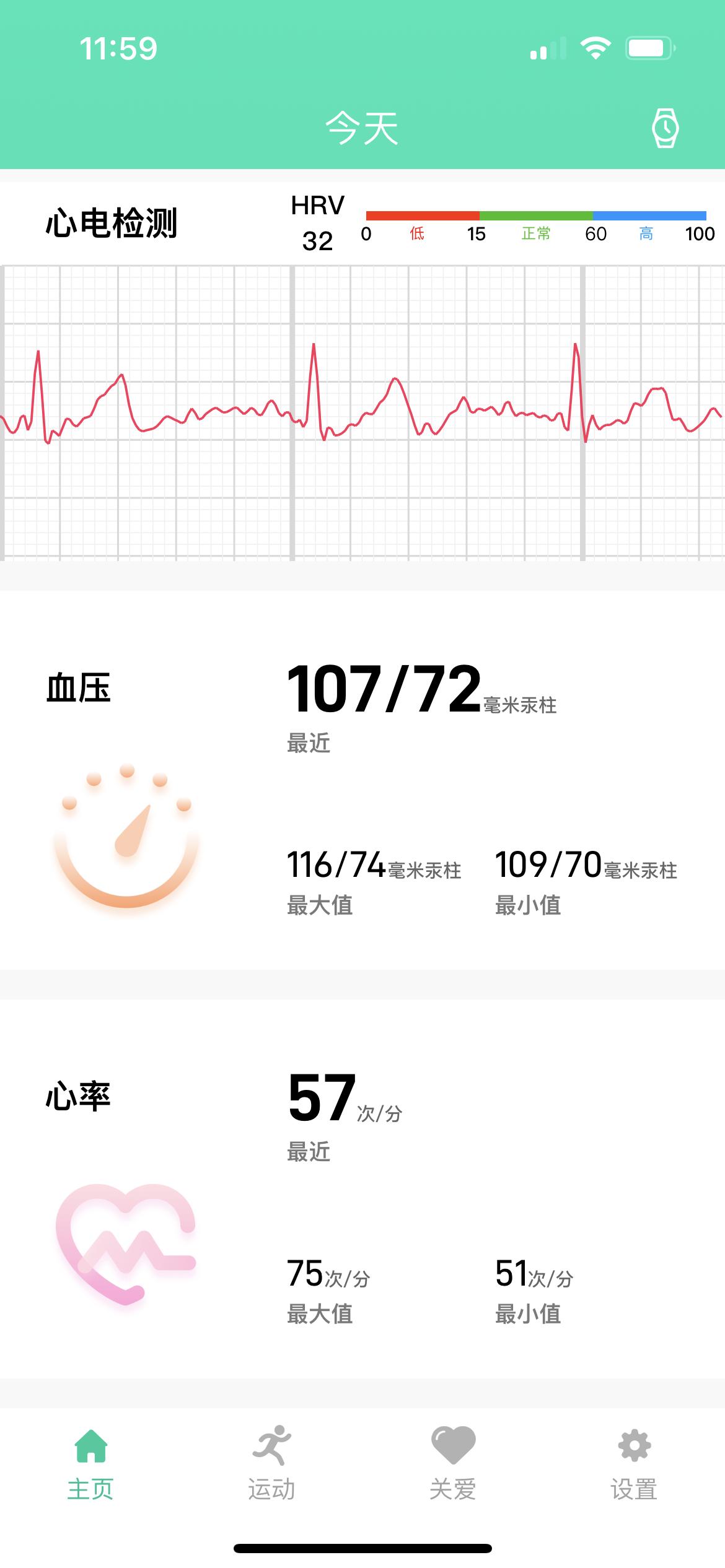725x1568 pixels.
Task: Toggle the 正常 normal zone on HRV bar
Action: pos(534,234)
